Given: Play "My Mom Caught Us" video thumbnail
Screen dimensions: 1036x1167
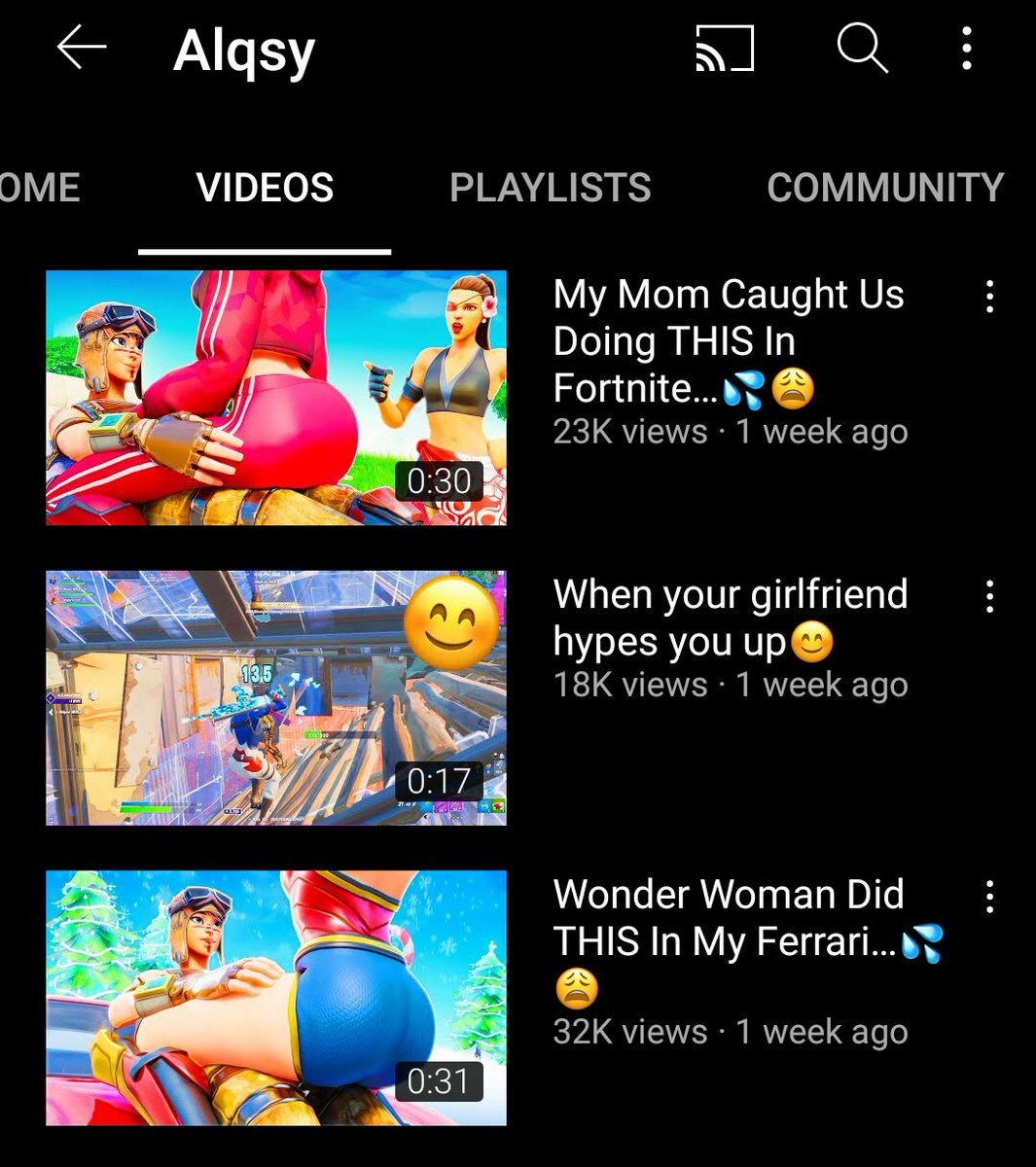Looking at the screenshot, I should coord(276,398).
